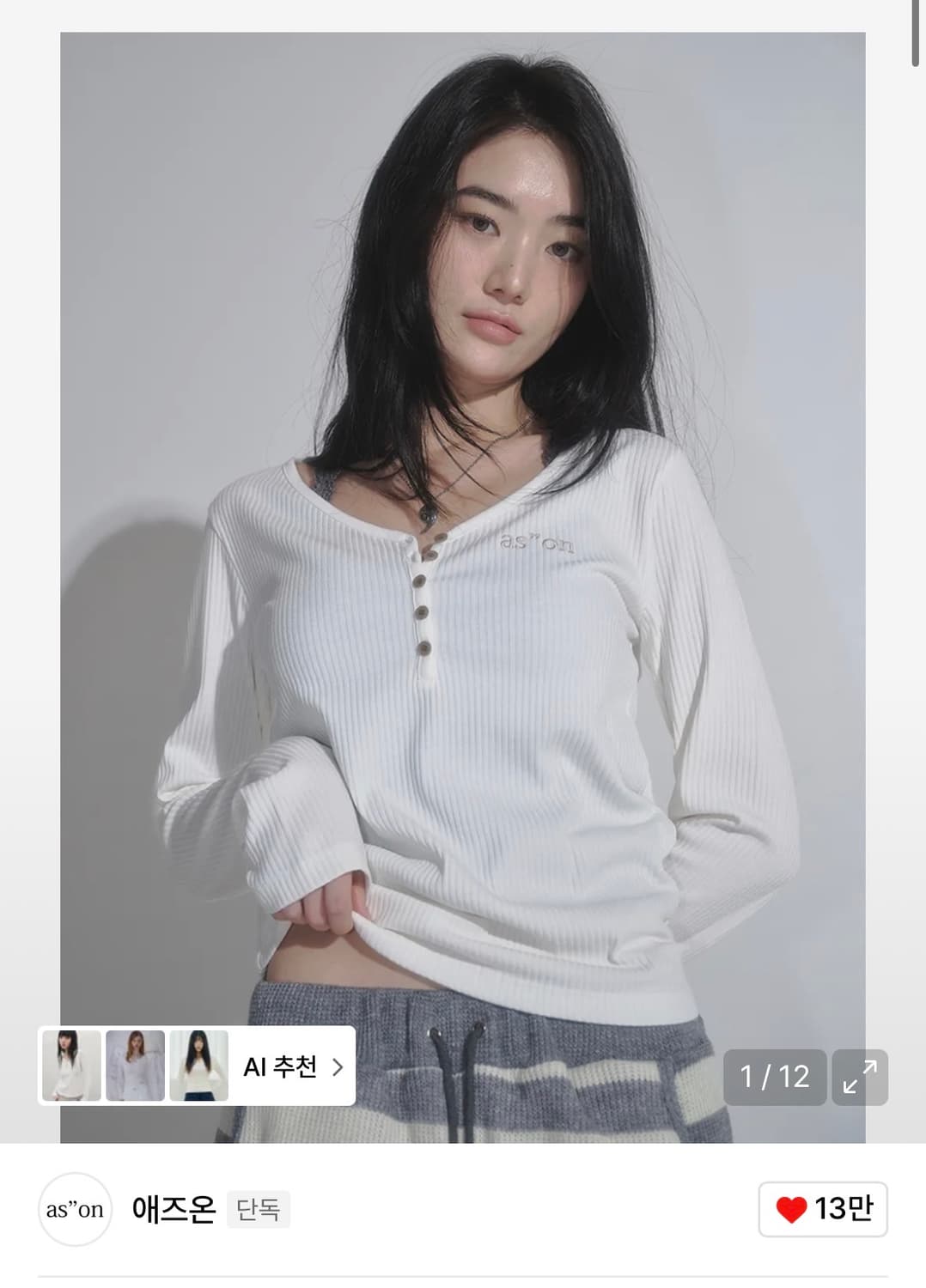Click the brand profile icon beside 애즈온
926x1288 pixels.
(76, 1208)
